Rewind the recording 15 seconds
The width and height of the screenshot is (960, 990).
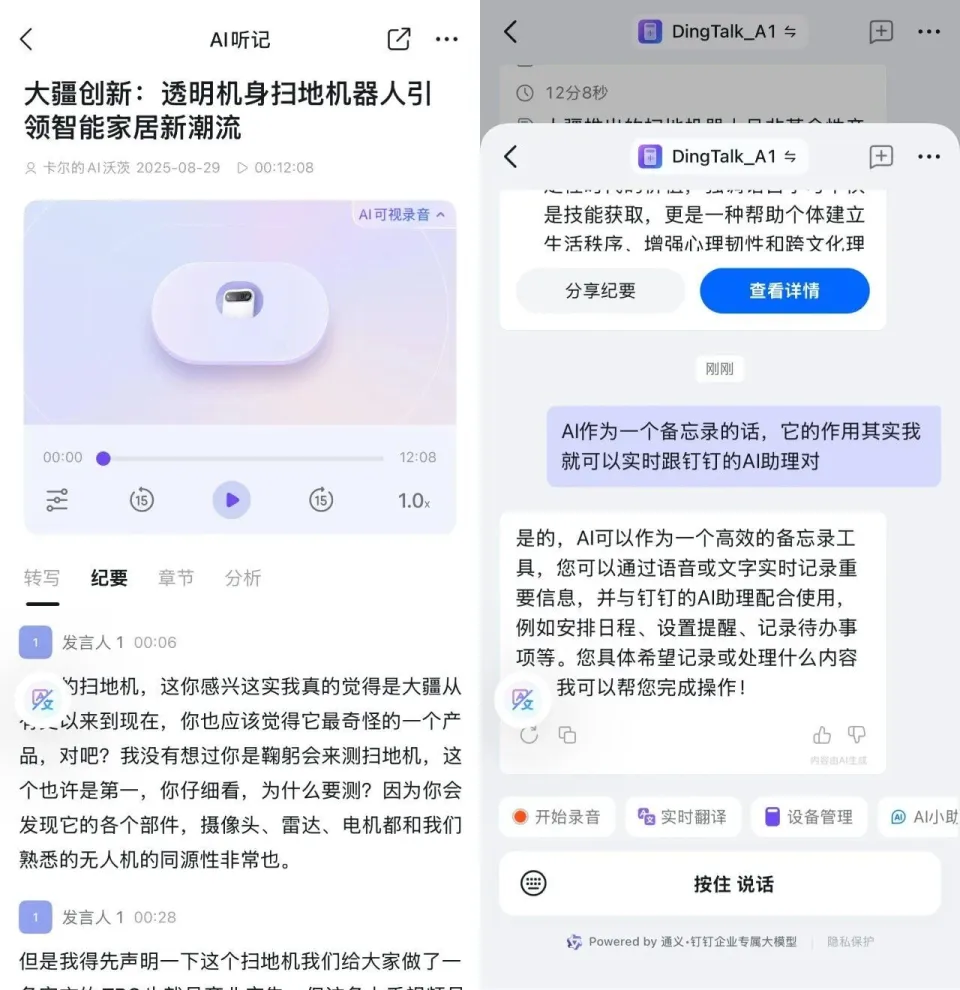(142, 500)
